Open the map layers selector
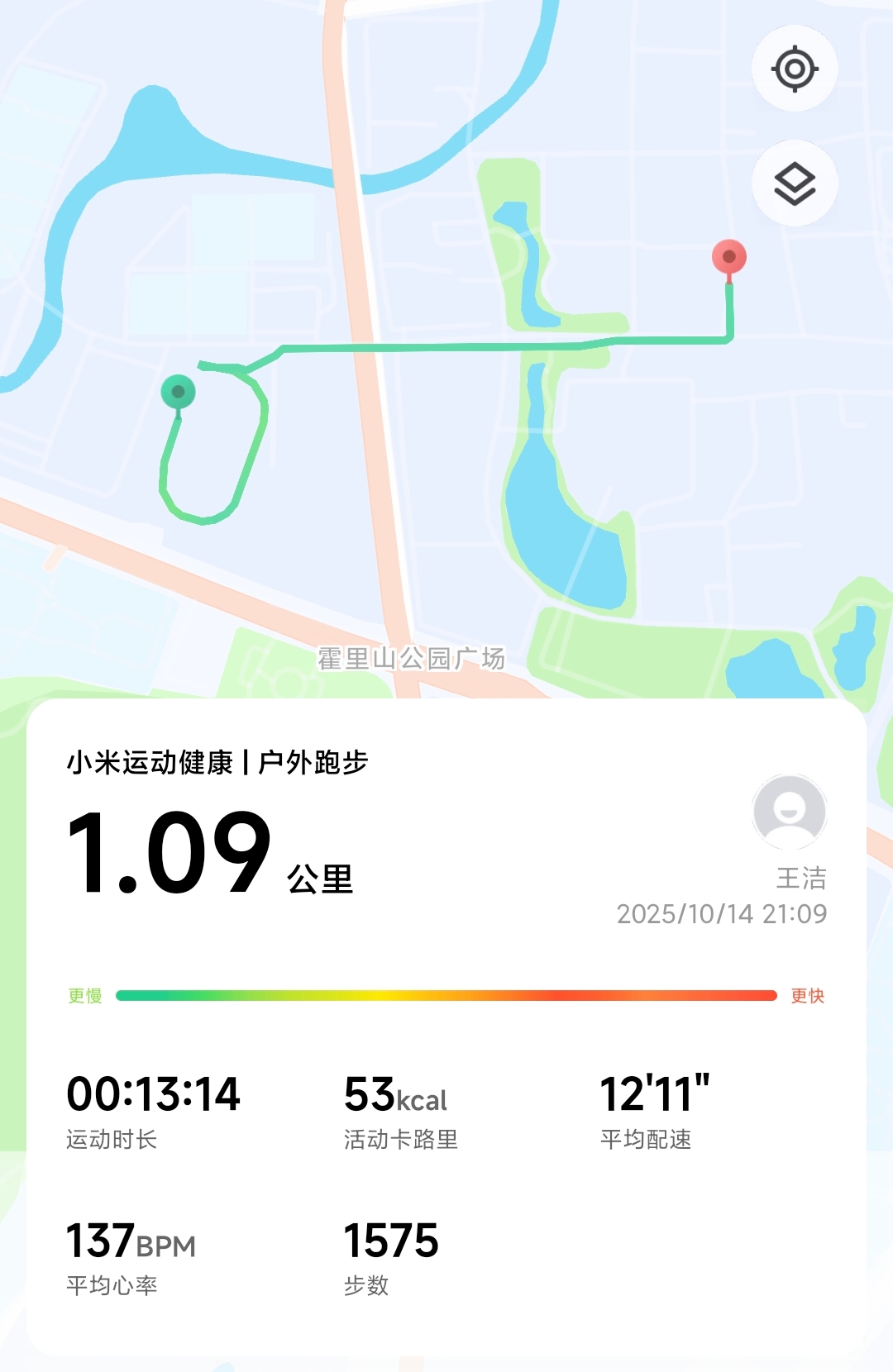This screenshot has height=1372, width=893. pyautogui.click(x=795, y=183)
